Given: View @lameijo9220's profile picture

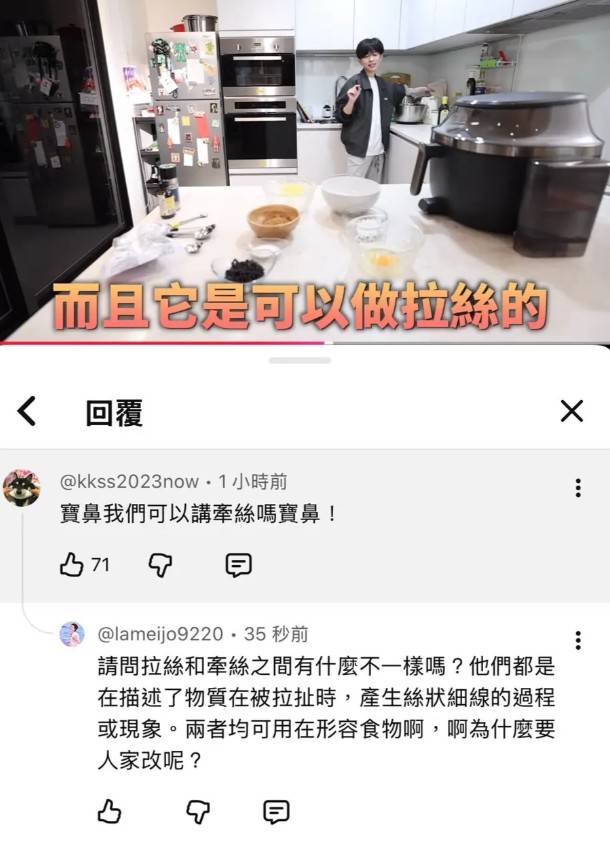Looking at the screenshot, I should pos(72,634).
